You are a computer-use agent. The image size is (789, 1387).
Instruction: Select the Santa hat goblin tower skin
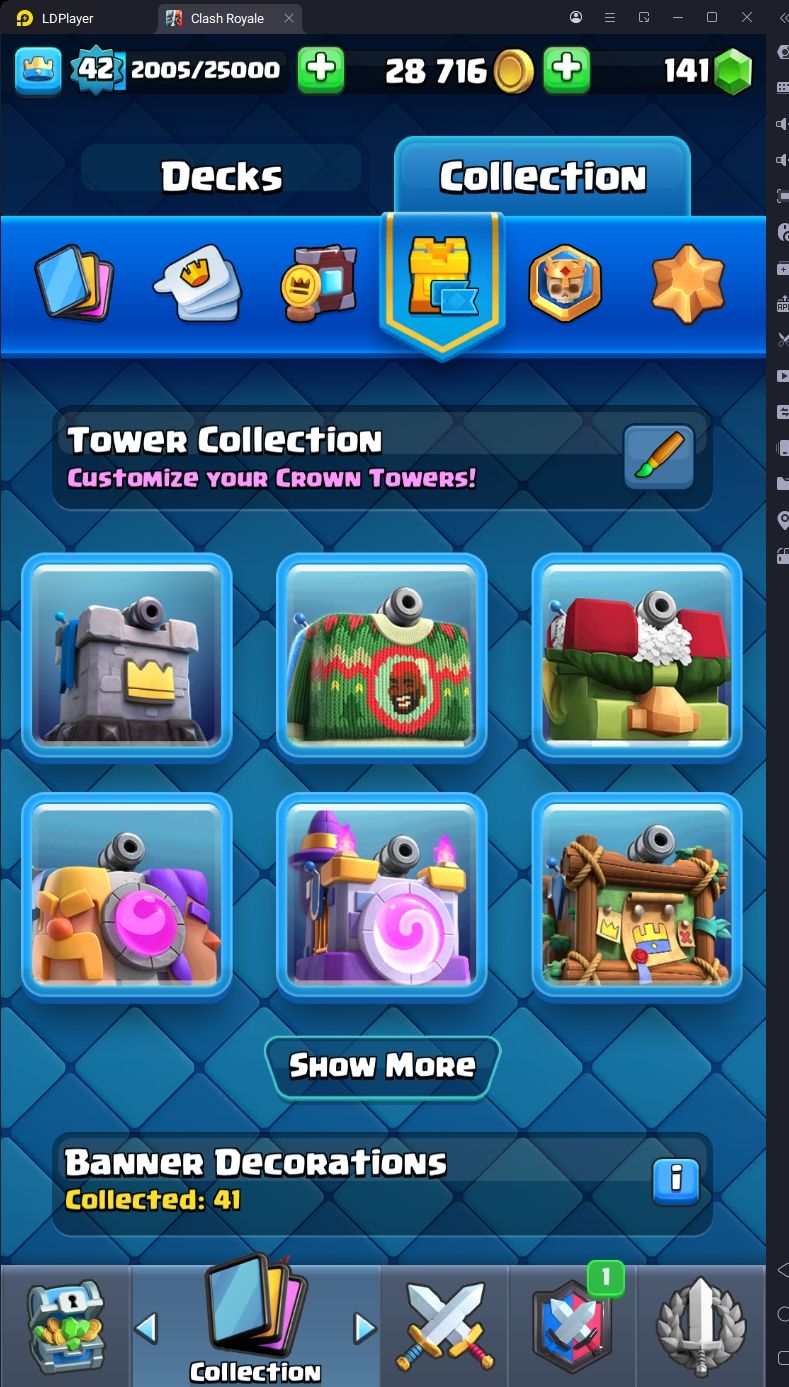(x=637, y=657)
